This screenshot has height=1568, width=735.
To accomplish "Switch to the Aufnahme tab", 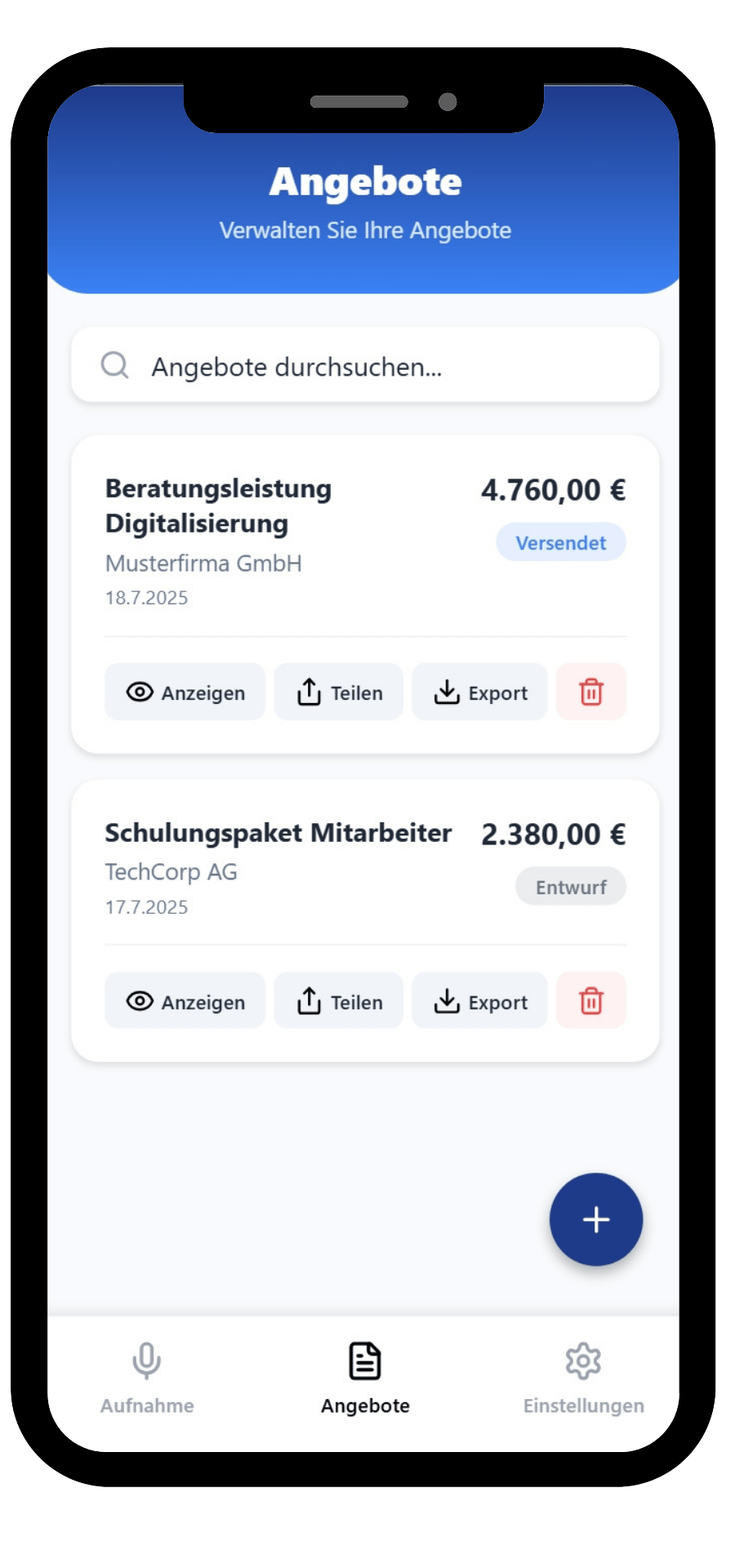I will [145, 1380].
